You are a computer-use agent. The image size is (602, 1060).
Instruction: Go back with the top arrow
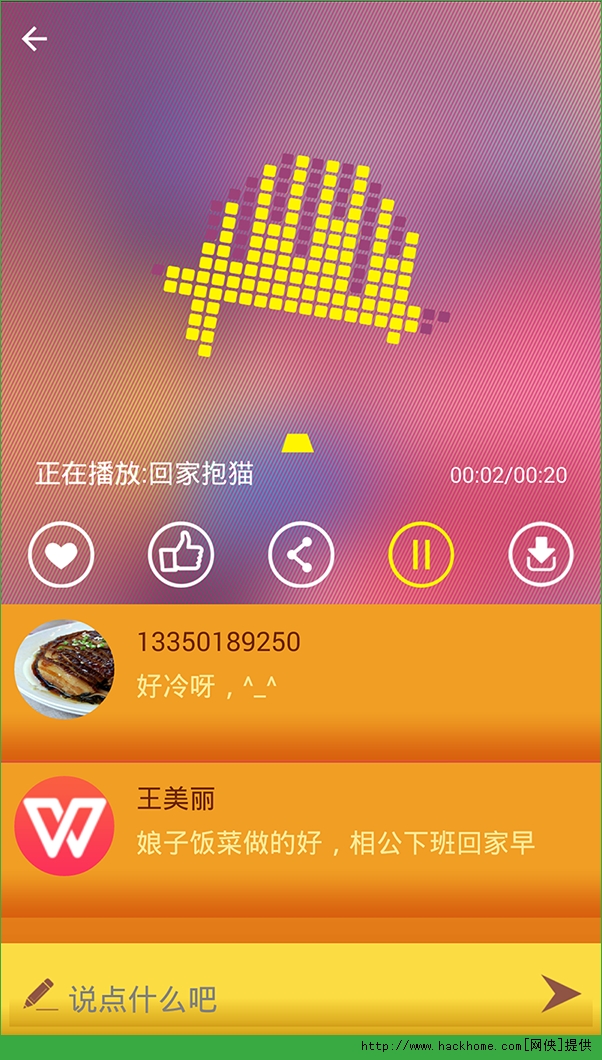[x=35, y=39]
